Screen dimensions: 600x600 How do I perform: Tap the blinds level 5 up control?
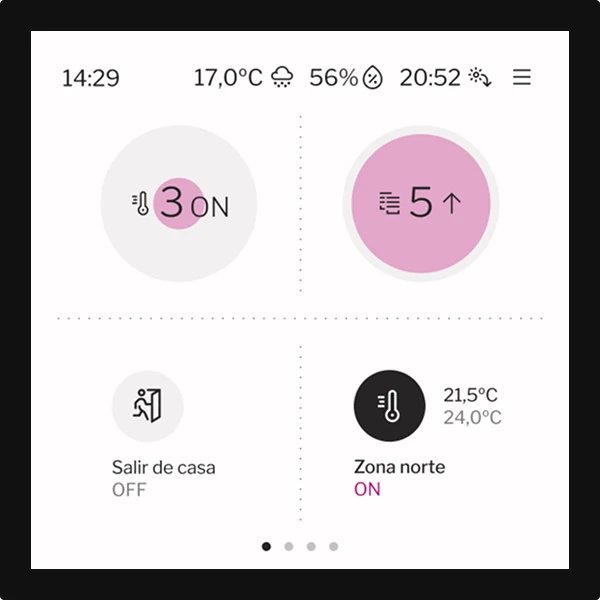click(x=420, y=203)
